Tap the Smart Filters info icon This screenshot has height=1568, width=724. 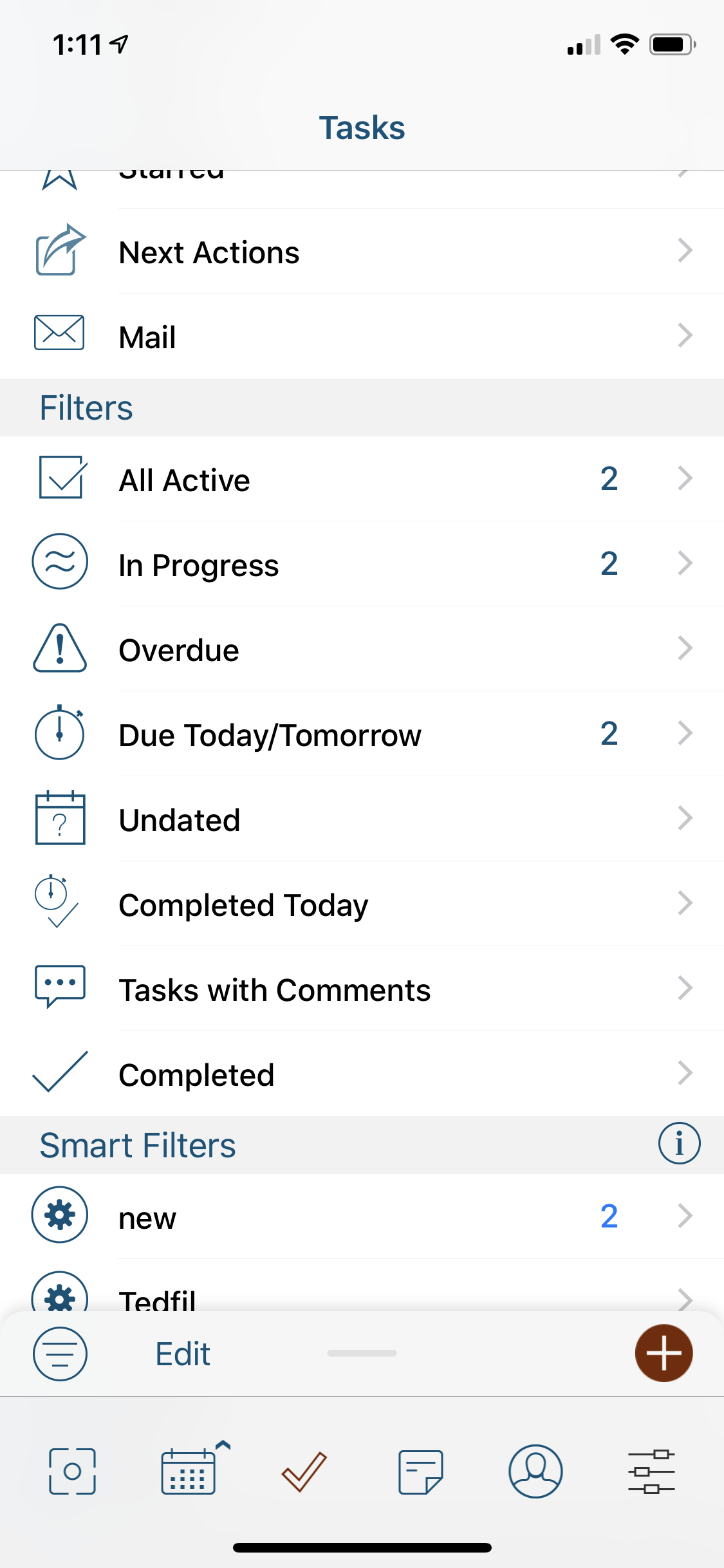679,1144
